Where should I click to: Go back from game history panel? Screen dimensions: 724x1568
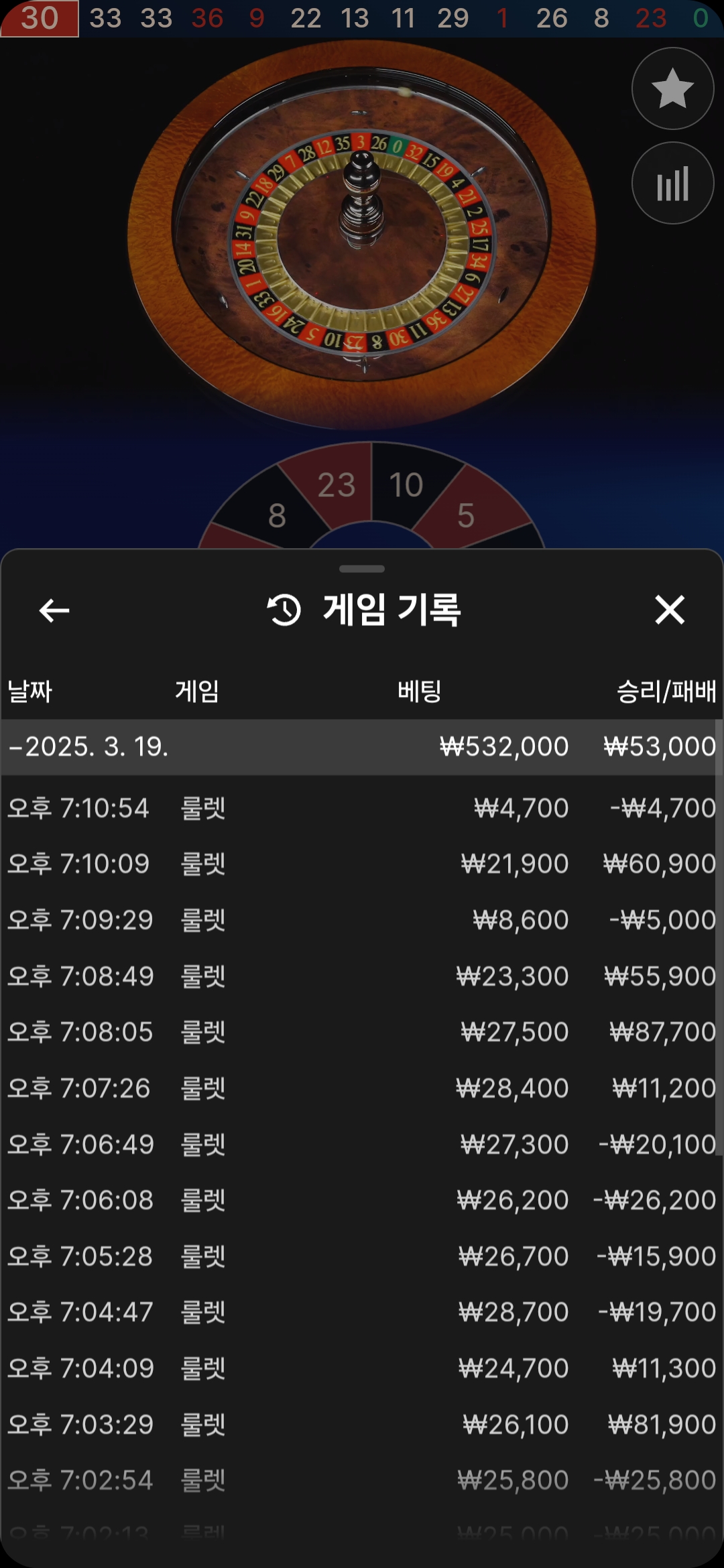point(54,610)
